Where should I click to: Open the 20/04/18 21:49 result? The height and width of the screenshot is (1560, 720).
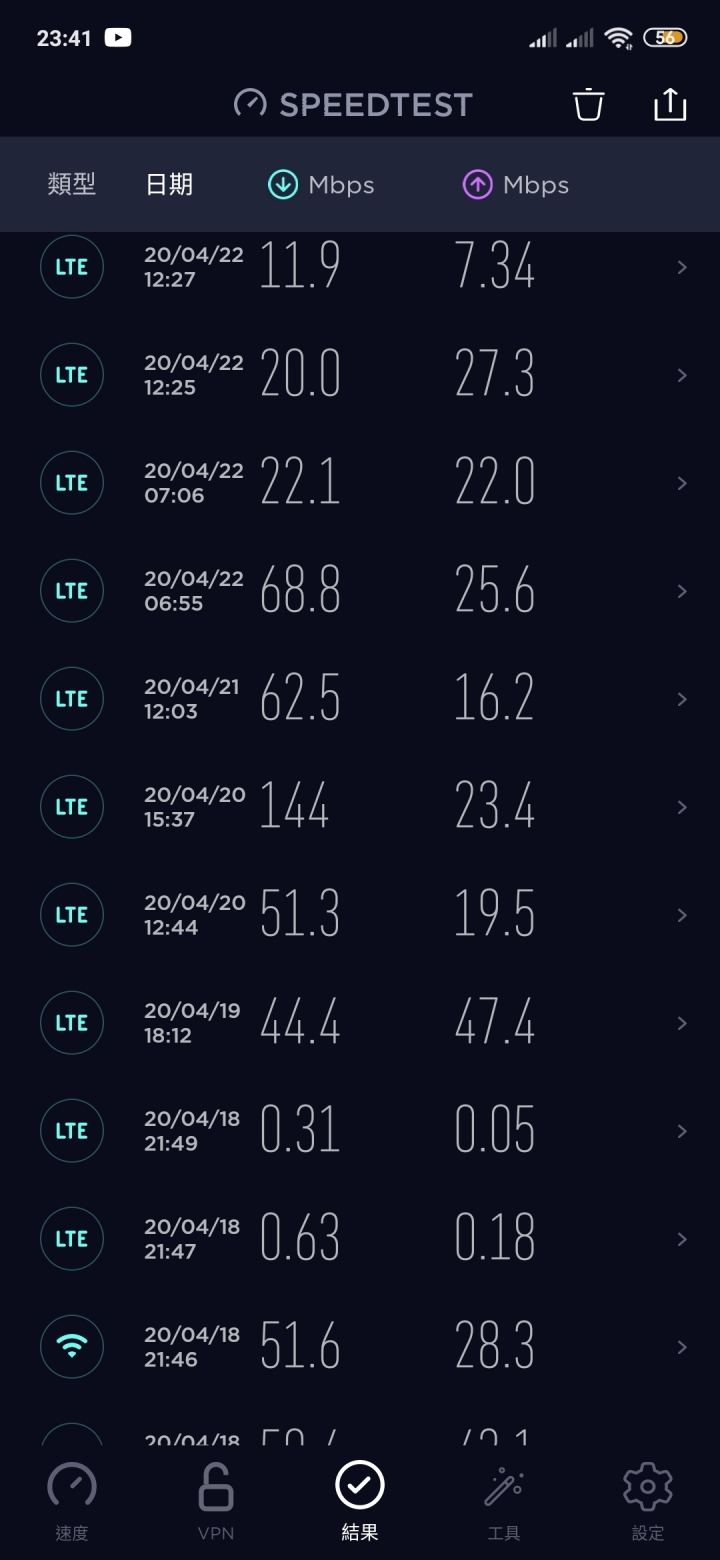click(x=360, y=1131)
